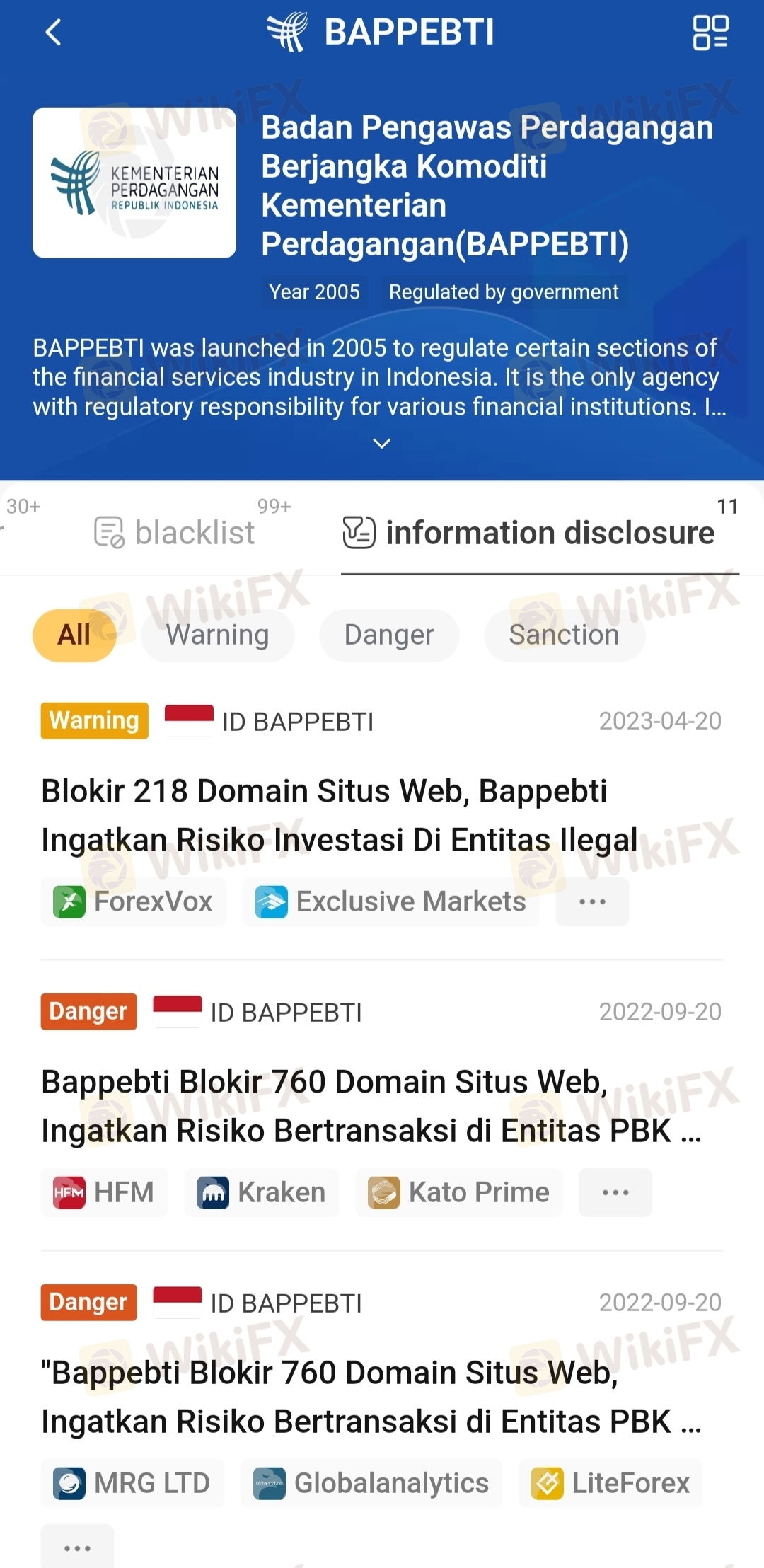Show more brokers after Kato Prime
The height and width of the screenshot is (1568, 764).
click(615, 1192)
